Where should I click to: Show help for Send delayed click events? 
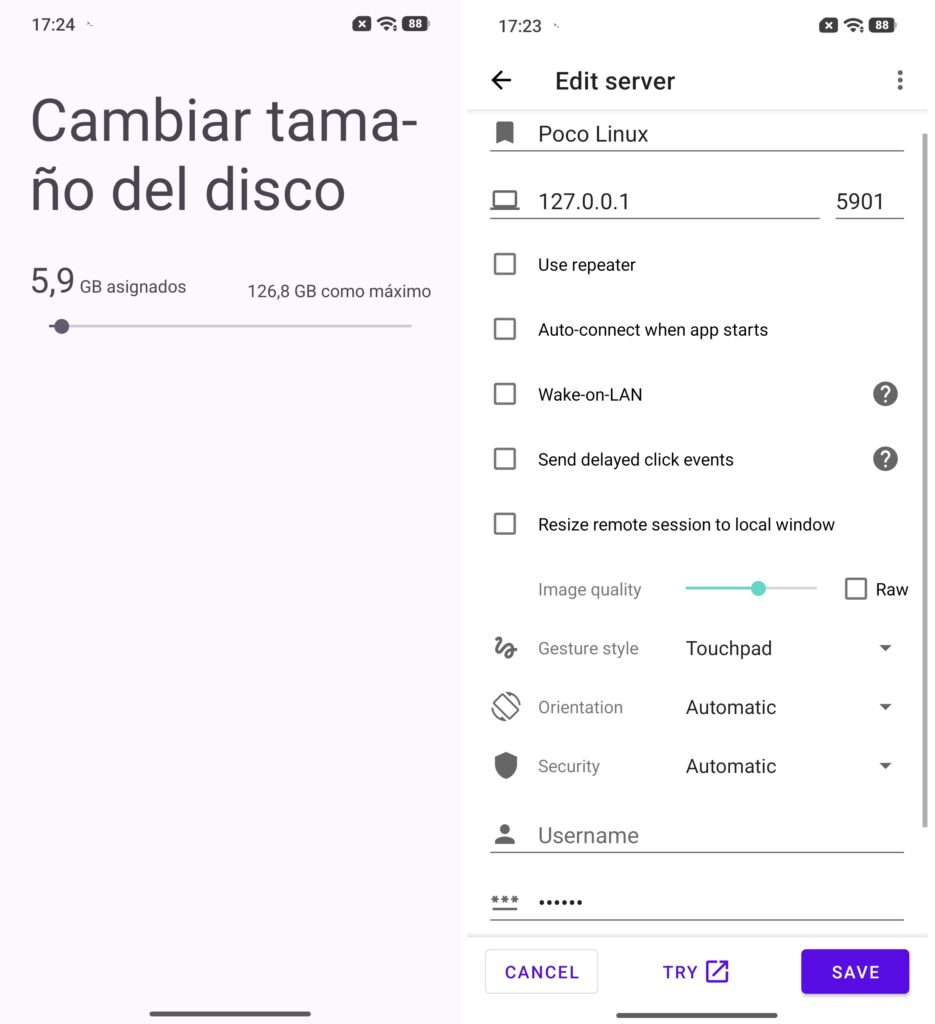click(885, 459)
